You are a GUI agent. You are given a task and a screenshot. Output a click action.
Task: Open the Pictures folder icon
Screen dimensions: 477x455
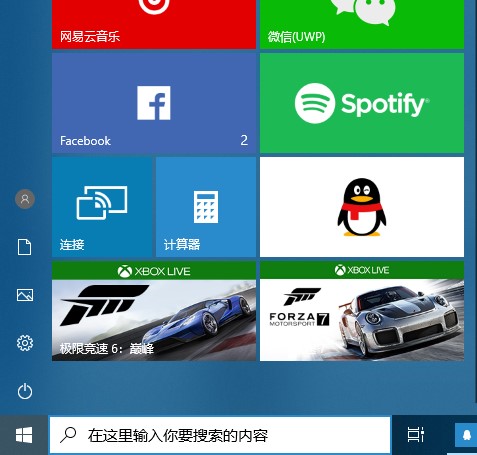(25, 295)
